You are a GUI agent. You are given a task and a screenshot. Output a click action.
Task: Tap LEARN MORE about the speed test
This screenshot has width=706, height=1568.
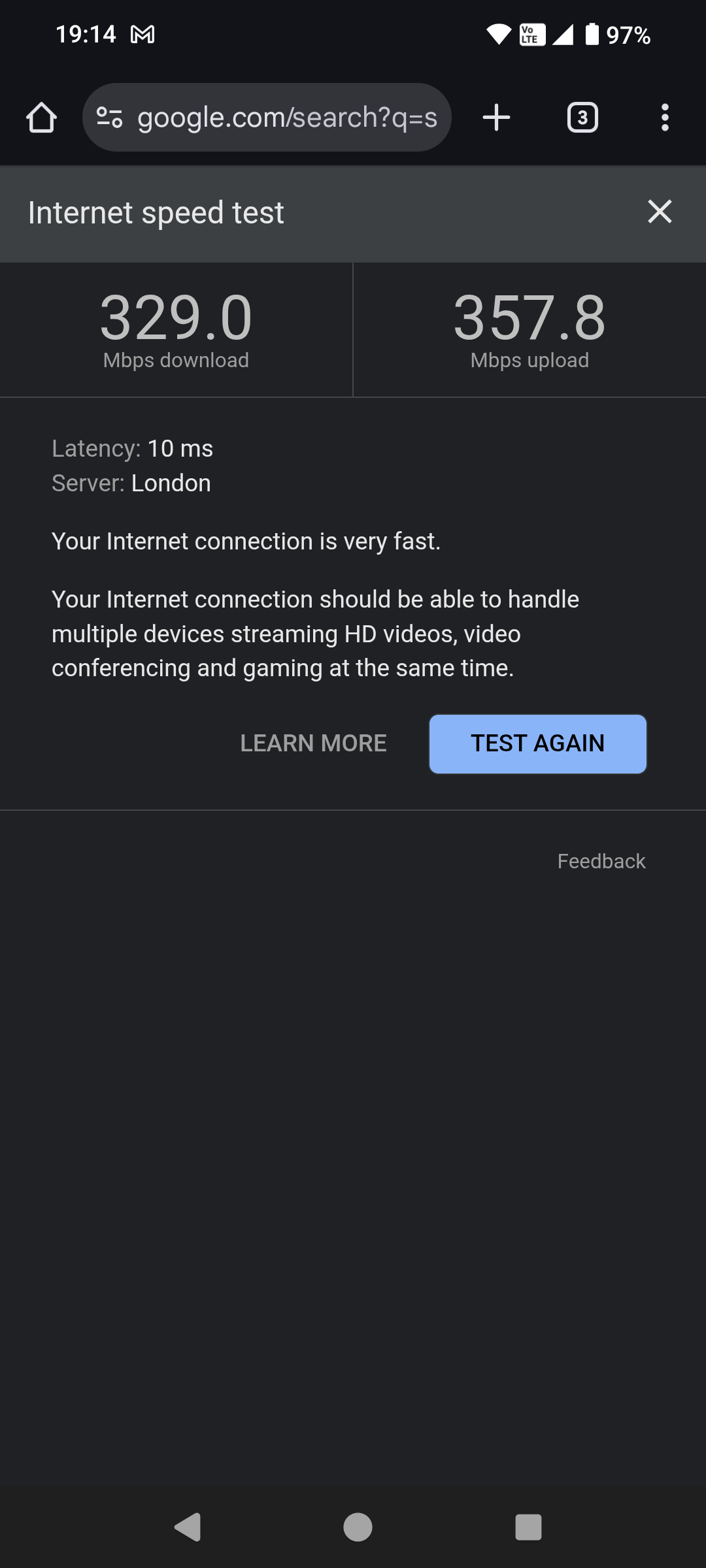point(313,743)
